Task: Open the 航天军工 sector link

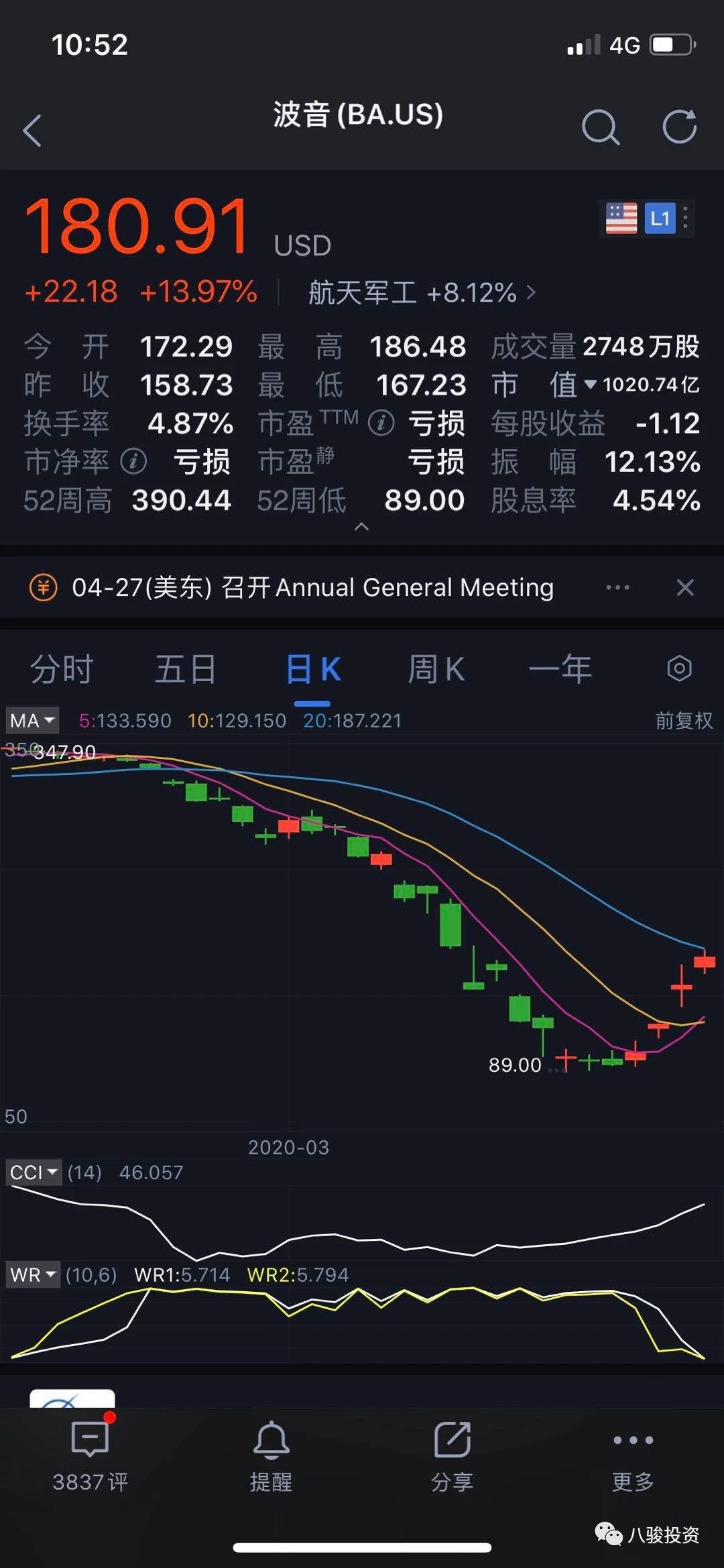Action: [x=422, y=292]
